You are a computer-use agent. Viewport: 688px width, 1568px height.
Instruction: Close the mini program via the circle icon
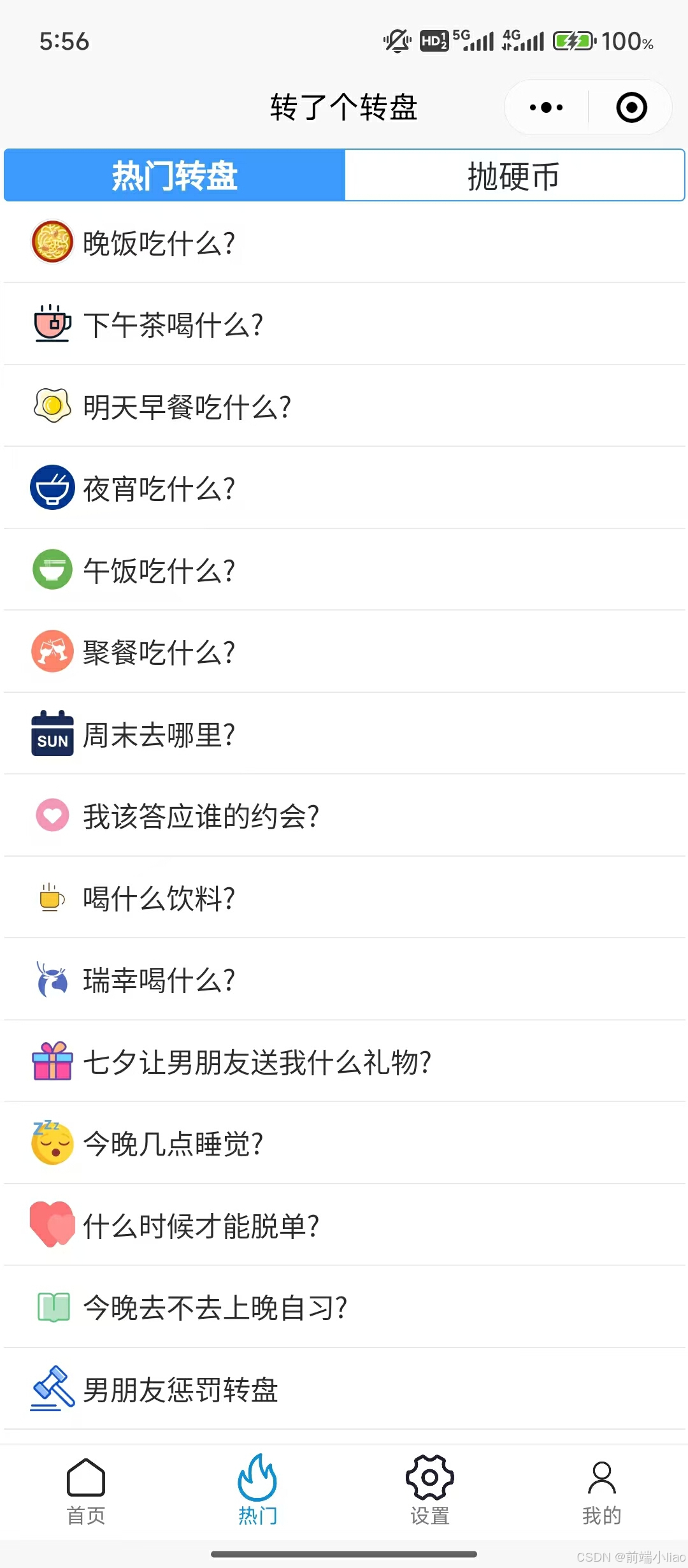pos(631,107)
